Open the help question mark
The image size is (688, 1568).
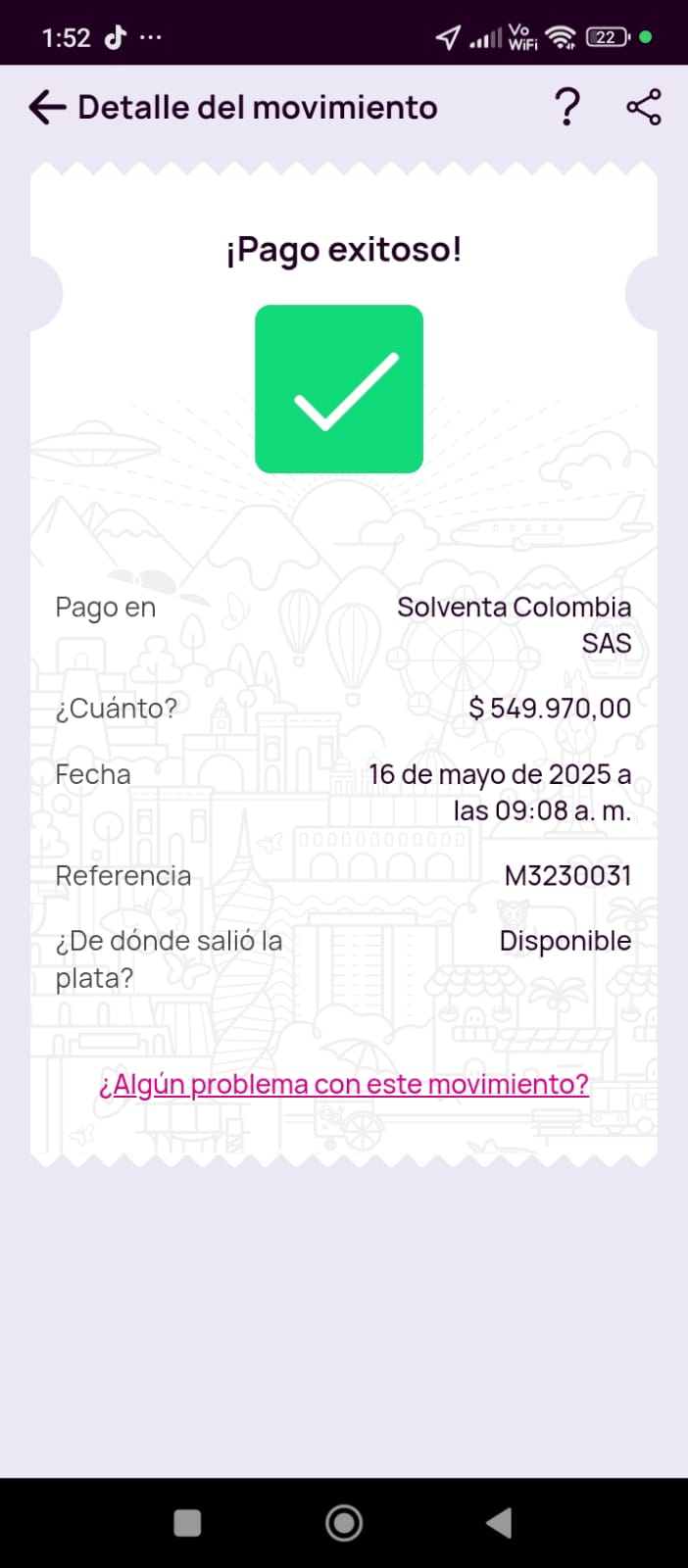(567, 107)
